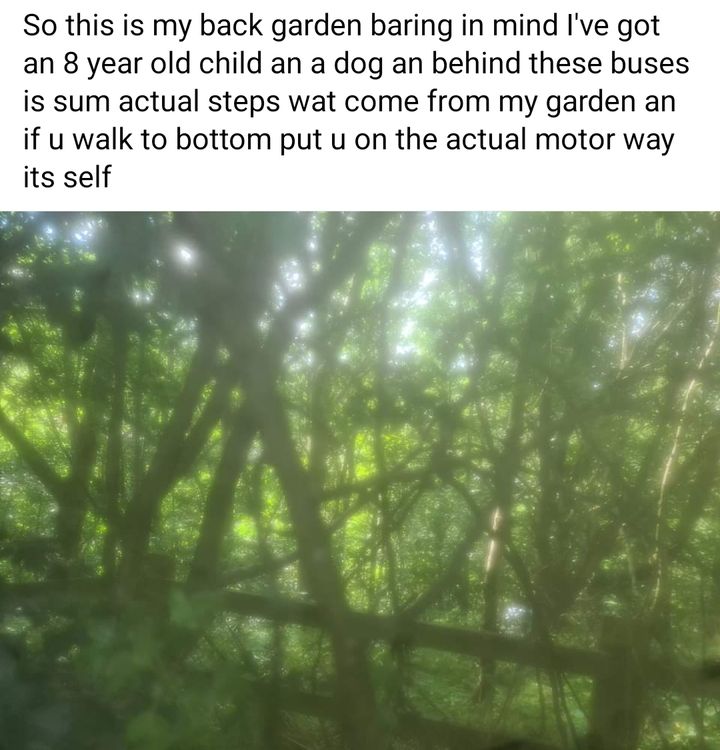Open the blurry garden trees photo
Screen dimensions: 720x750
(x=360, y=480)
